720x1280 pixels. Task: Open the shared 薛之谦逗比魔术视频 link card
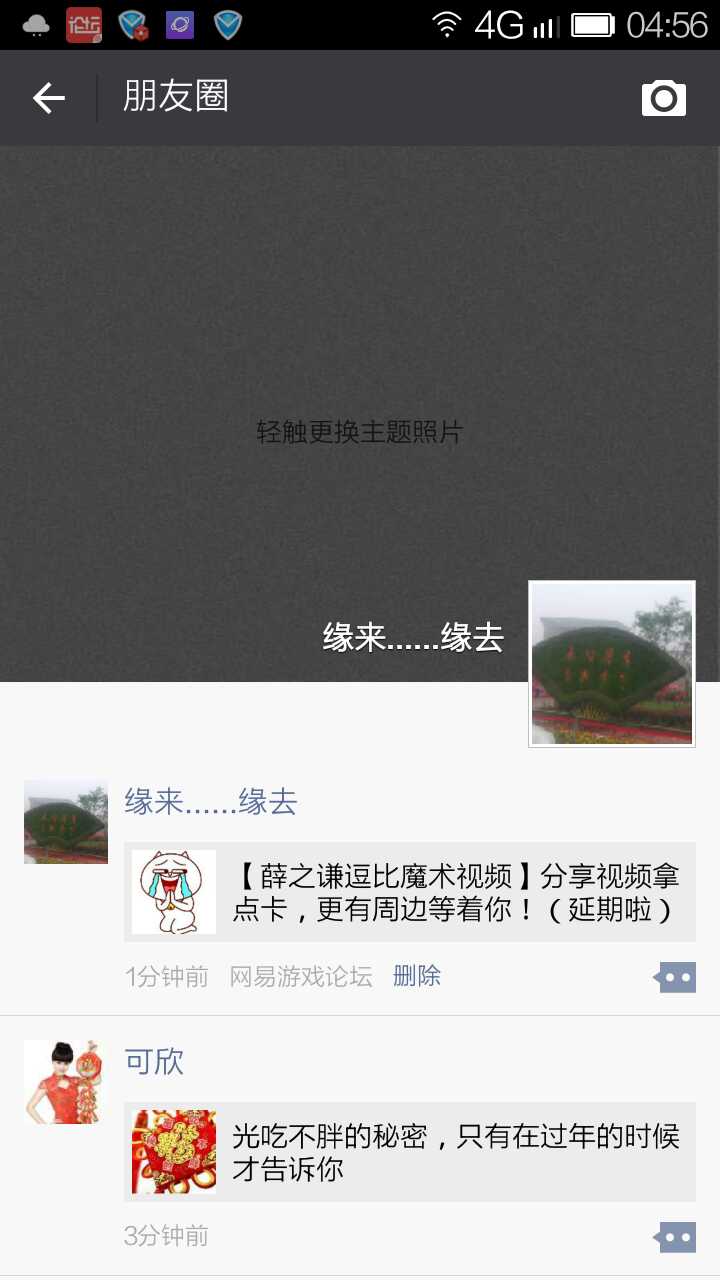tap(410, 892)
